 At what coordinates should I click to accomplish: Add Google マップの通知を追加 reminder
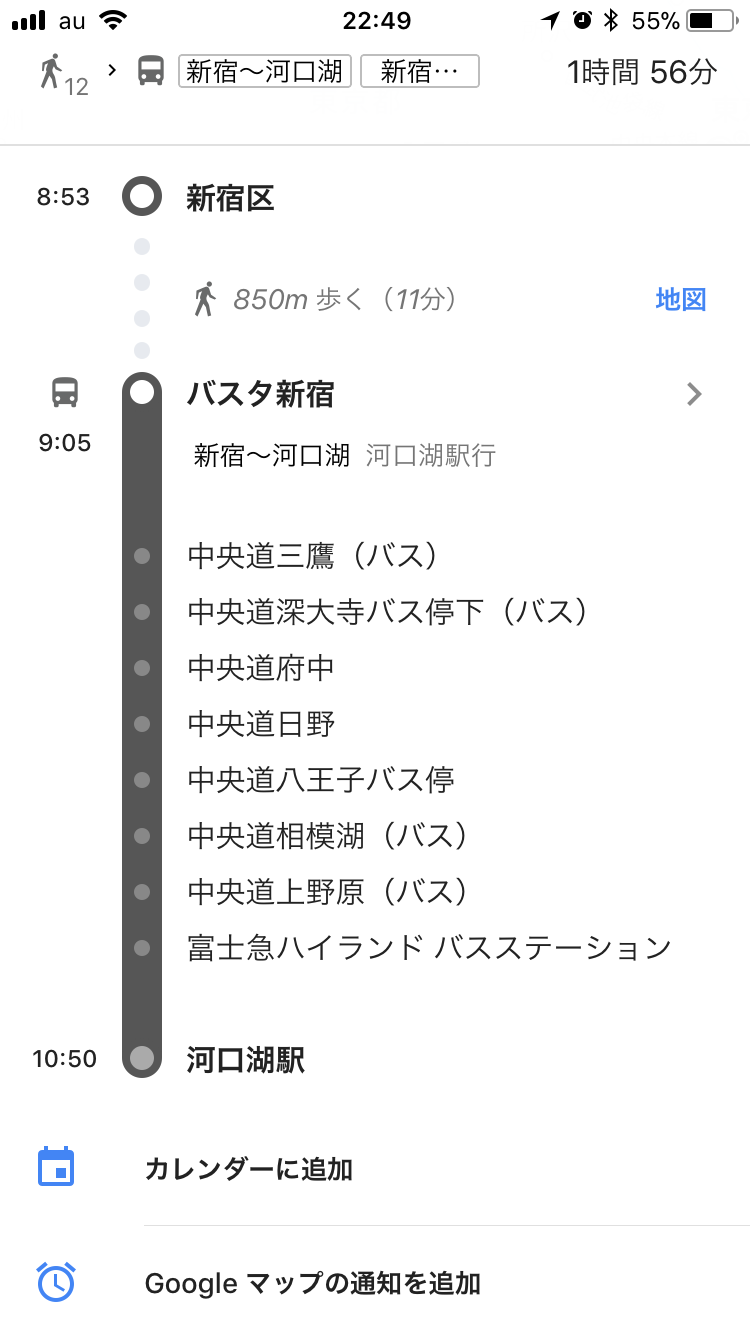coord(375,1283)
